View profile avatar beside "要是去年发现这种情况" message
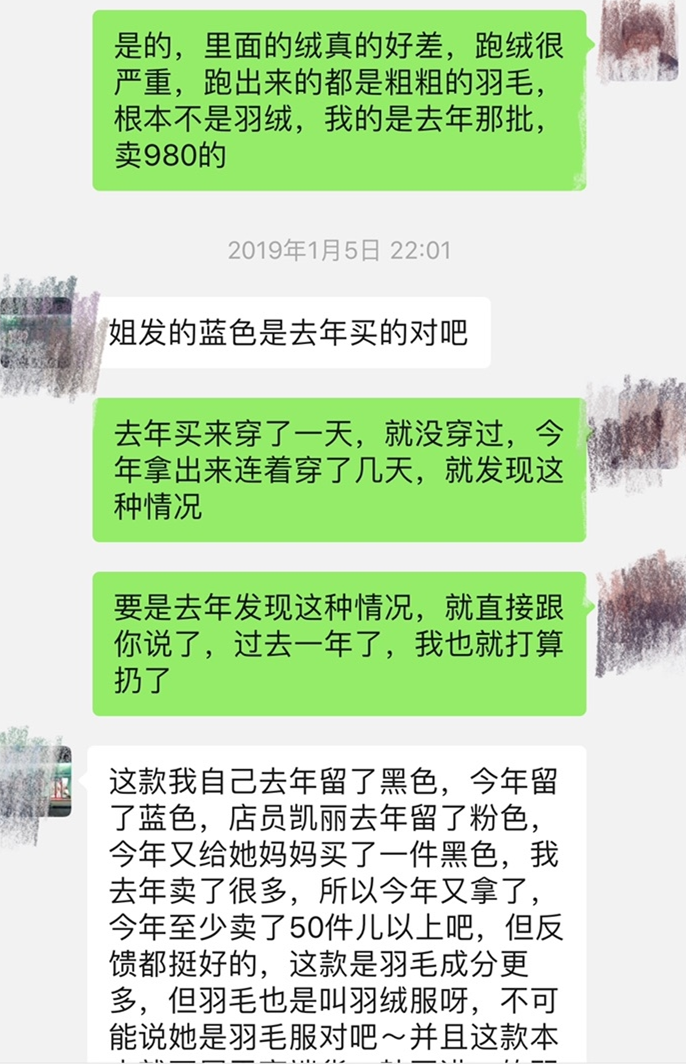Image resolution: width=686 pixels, height=1064 pixels. [640, 608]
